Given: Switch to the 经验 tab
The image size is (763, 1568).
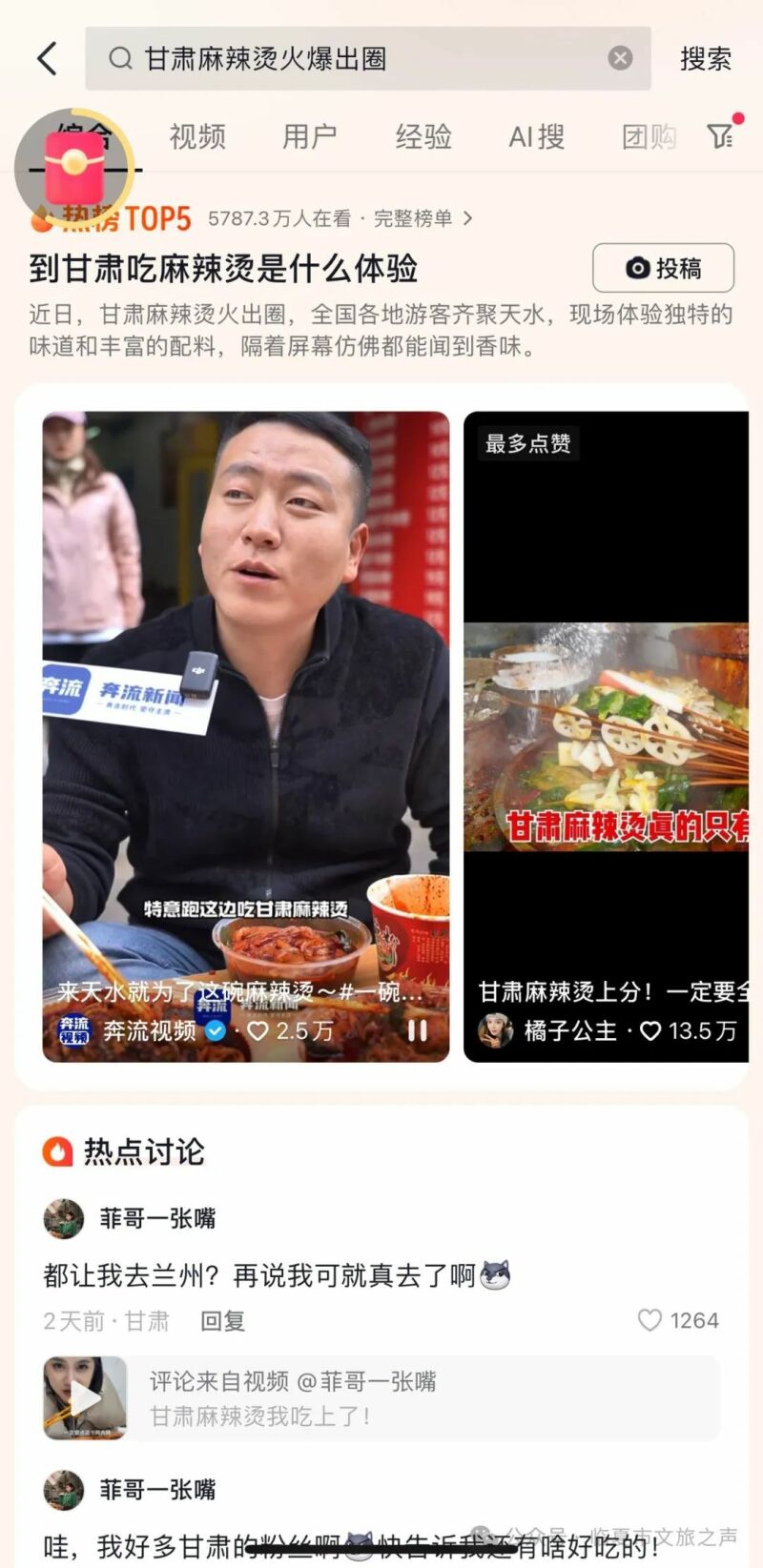Looking at the screenshot, I should click(423, 137).
